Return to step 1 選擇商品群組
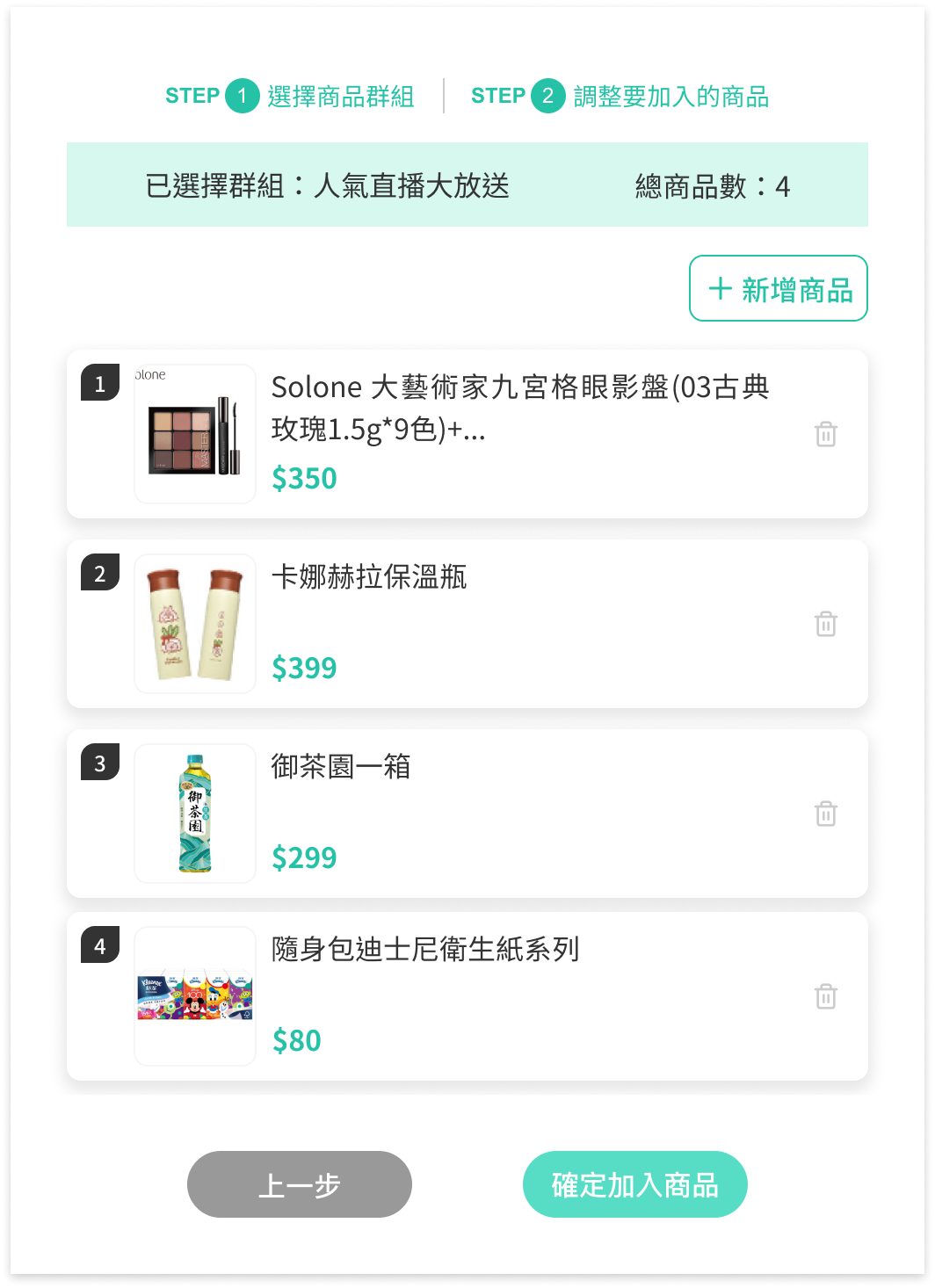 point(290,96)
